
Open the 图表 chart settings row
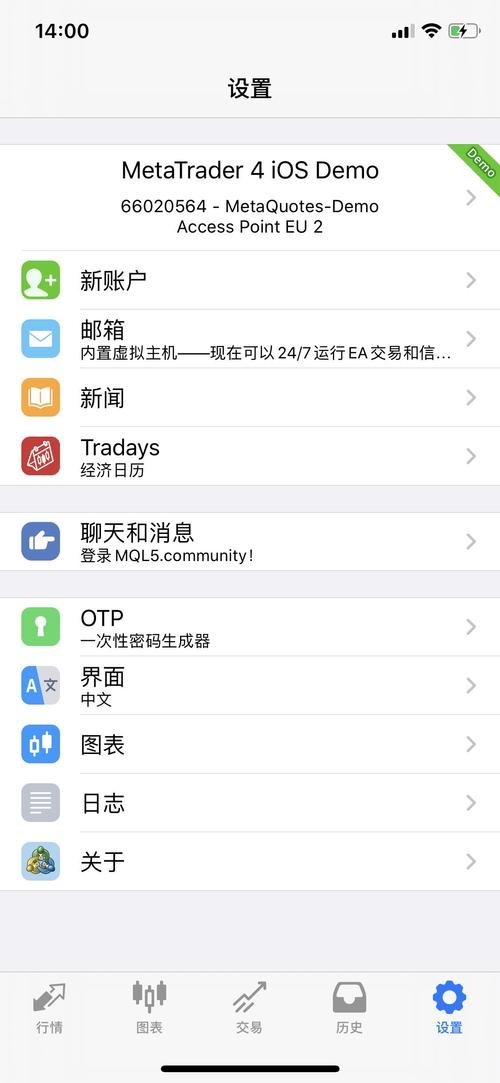pyautogui.click(x=250, y=744)
